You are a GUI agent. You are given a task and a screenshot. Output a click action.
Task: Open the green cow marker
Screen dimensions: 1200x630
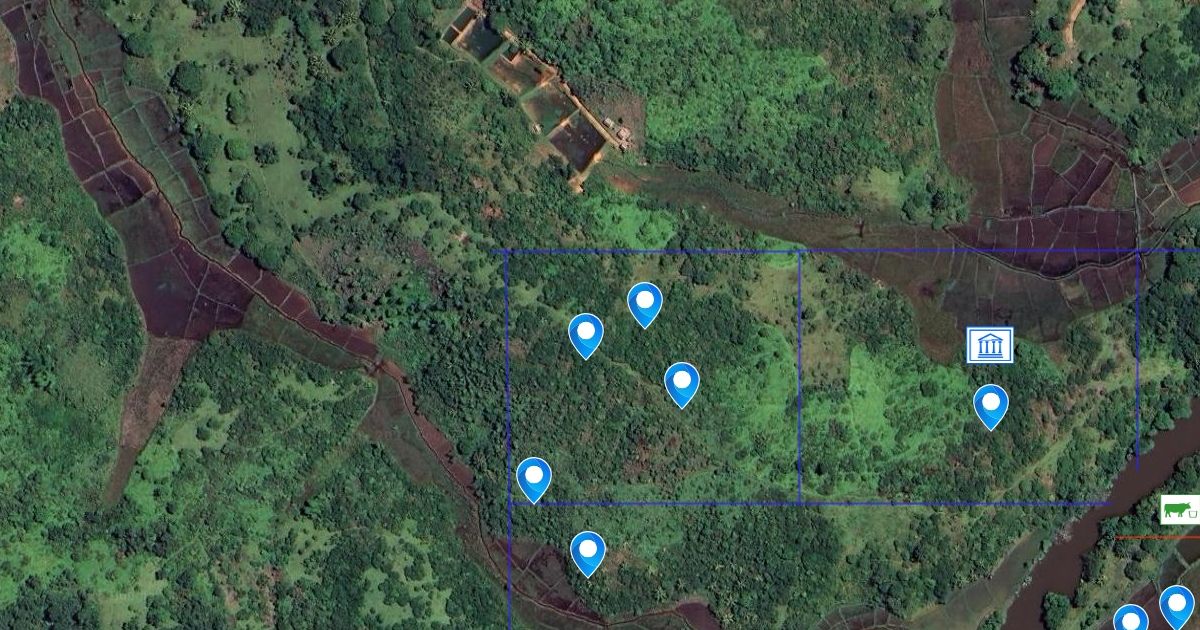point(1179,509)
